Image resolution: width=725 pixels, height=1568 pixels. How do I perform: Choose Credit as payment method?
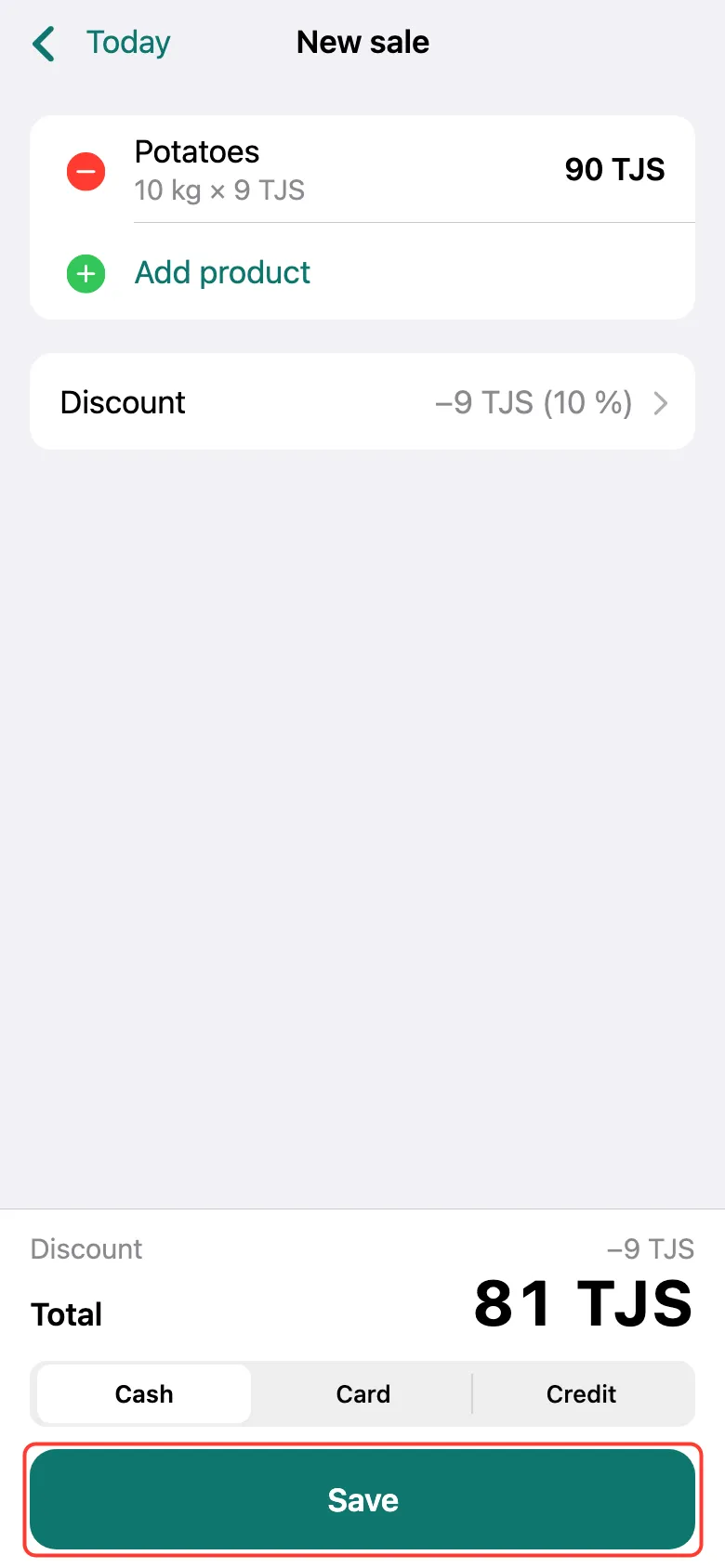582,1393
